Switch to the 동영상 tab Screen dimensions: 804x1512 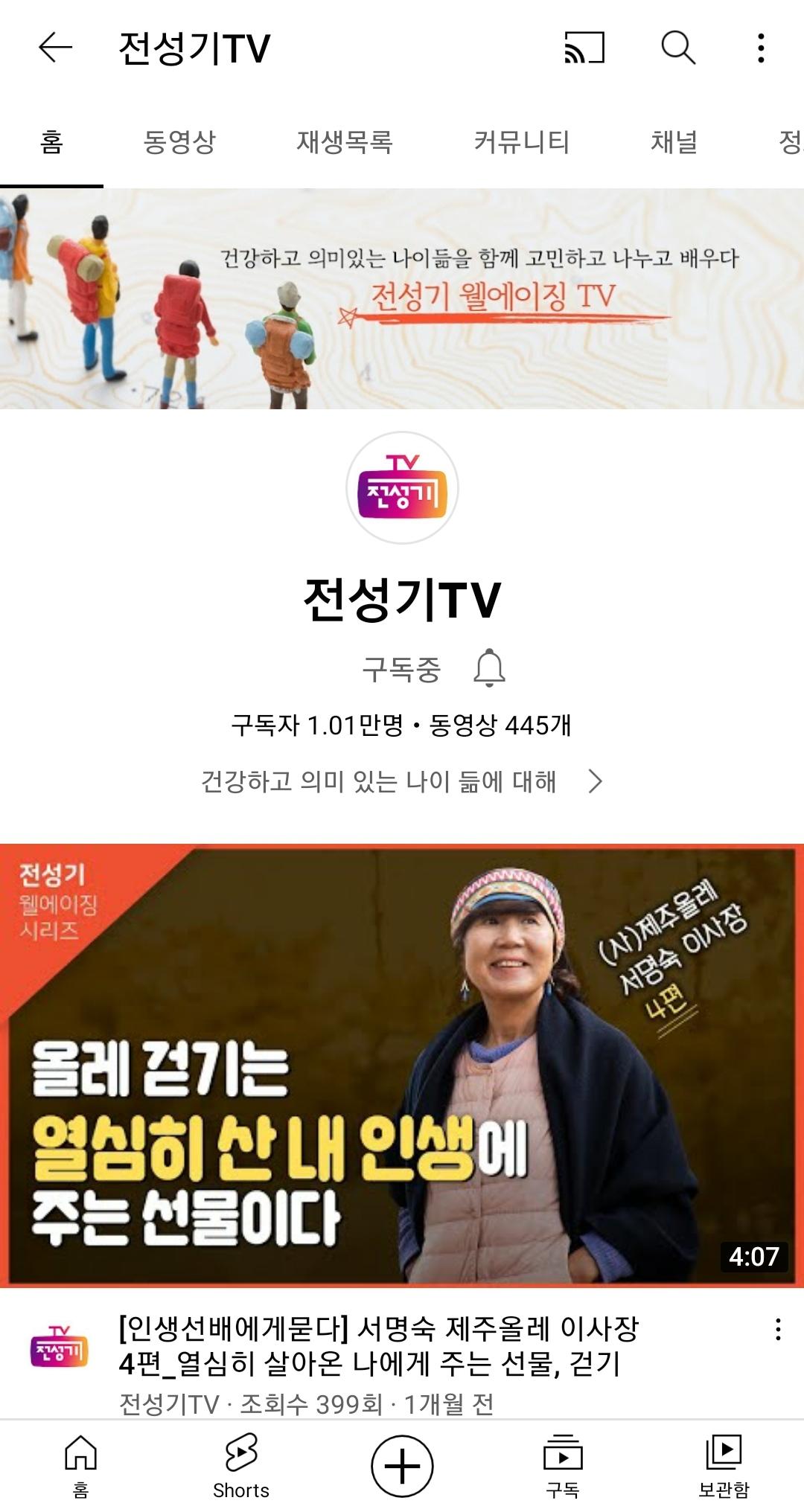pos(179,141)
